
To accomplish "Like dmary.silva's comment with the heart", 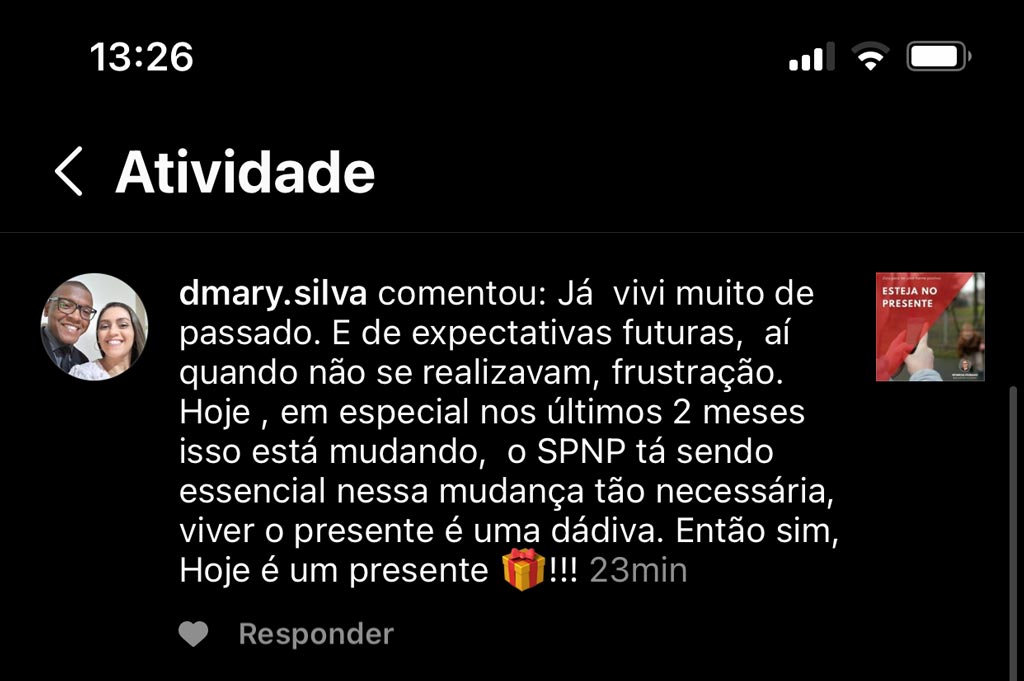I will coord(193,634).
